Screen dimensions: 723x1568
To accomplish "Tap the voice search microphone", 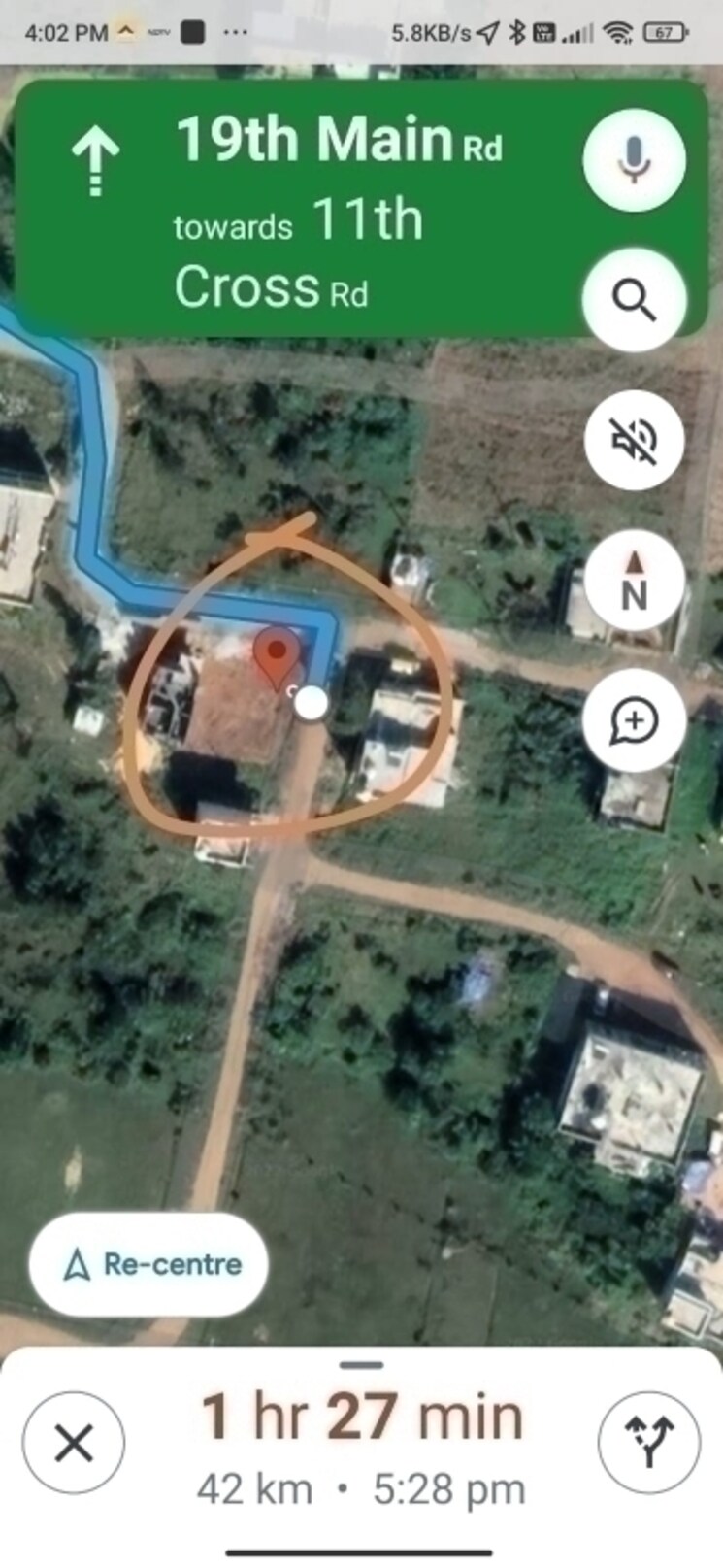I will [634, 159].
